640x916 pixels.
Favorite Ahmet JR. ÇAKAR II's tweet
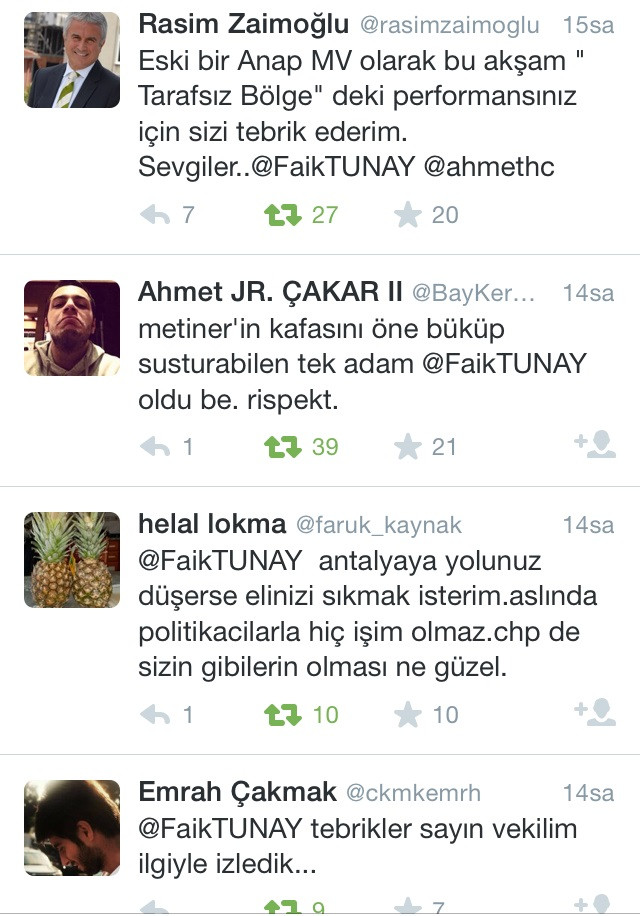point(408,447)
